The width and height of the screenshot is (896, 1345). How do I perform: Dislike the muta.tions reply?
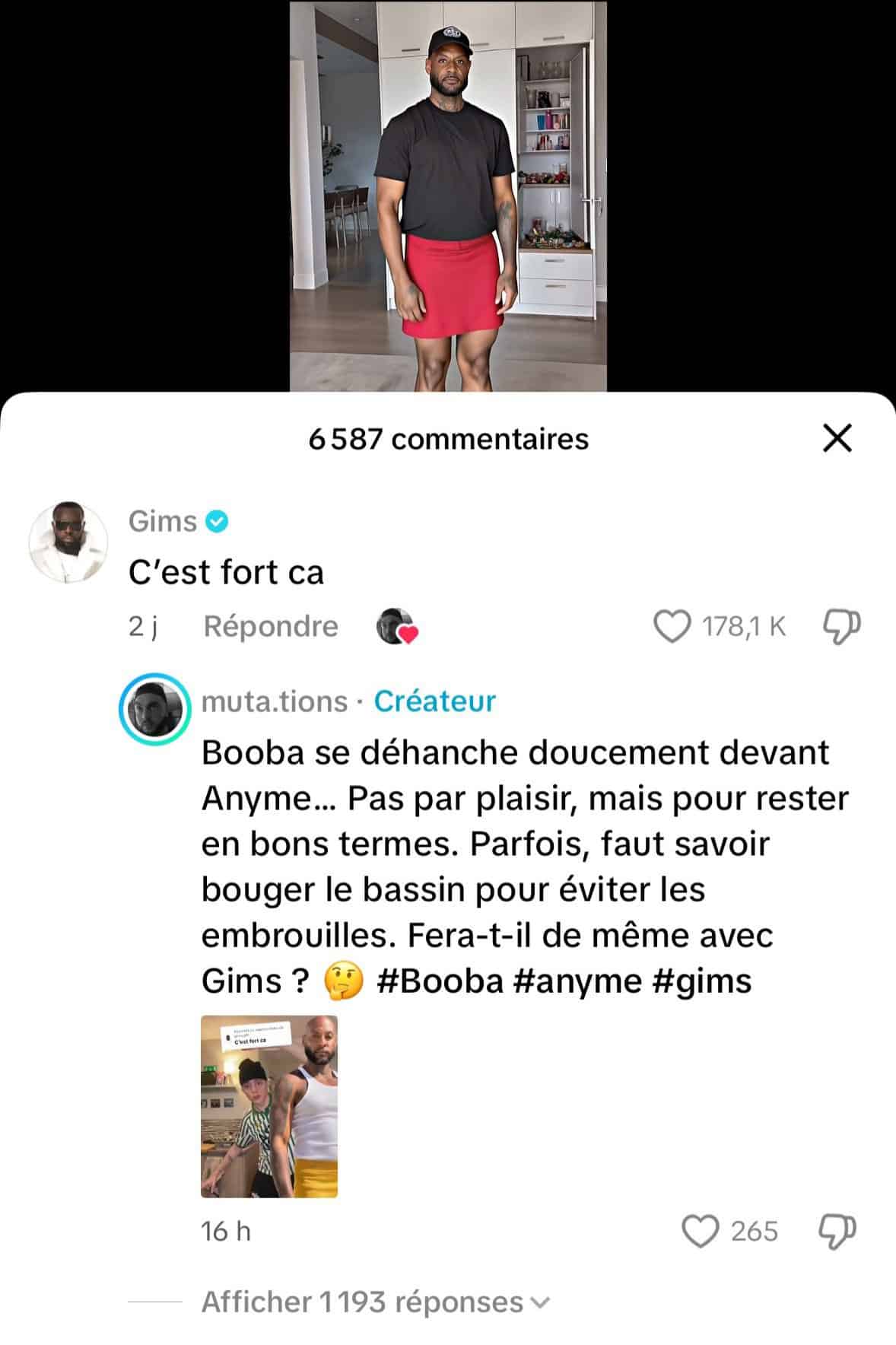tap(837, 1231)
